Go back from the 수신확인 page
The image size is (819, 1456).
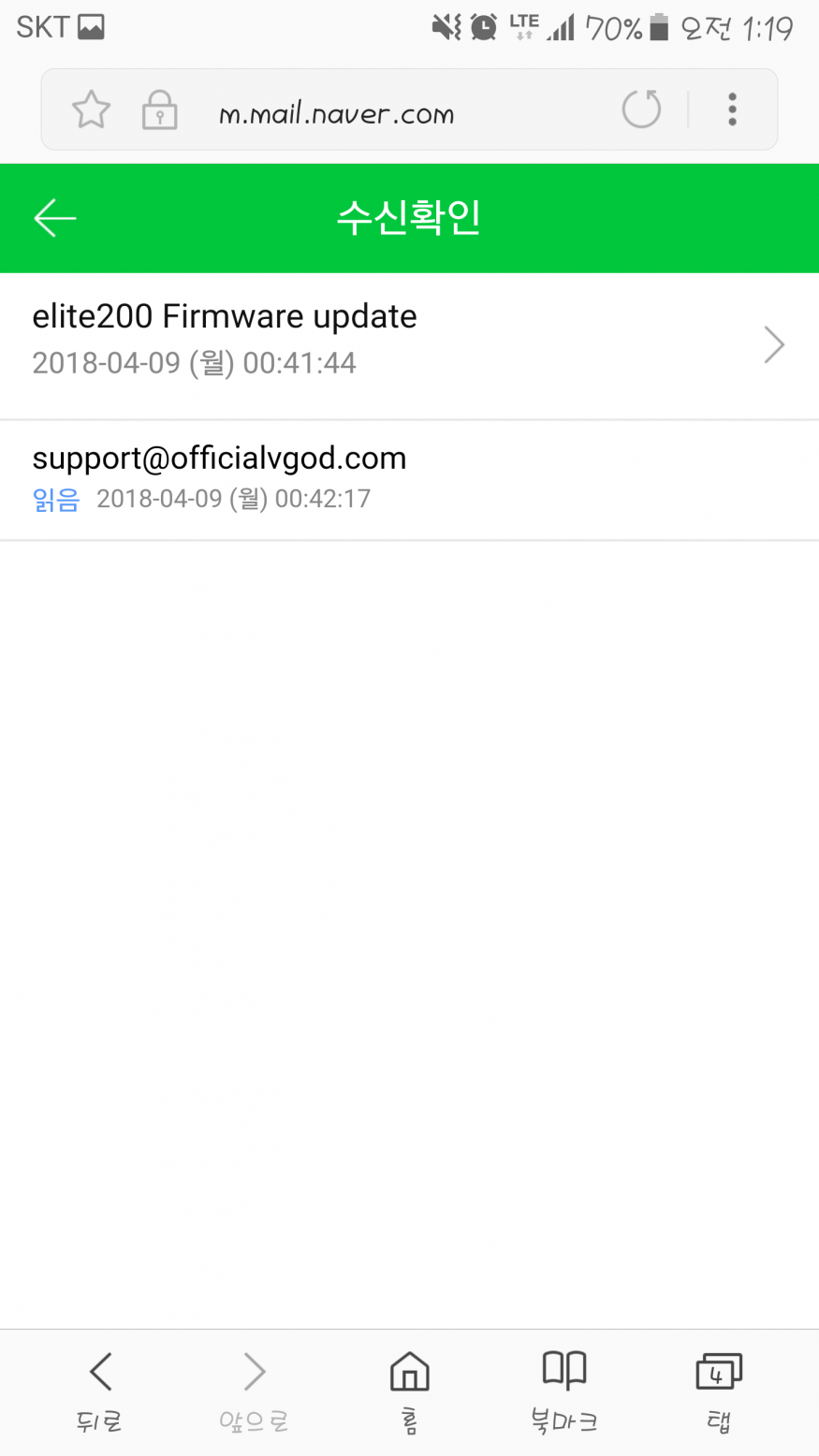54,218
